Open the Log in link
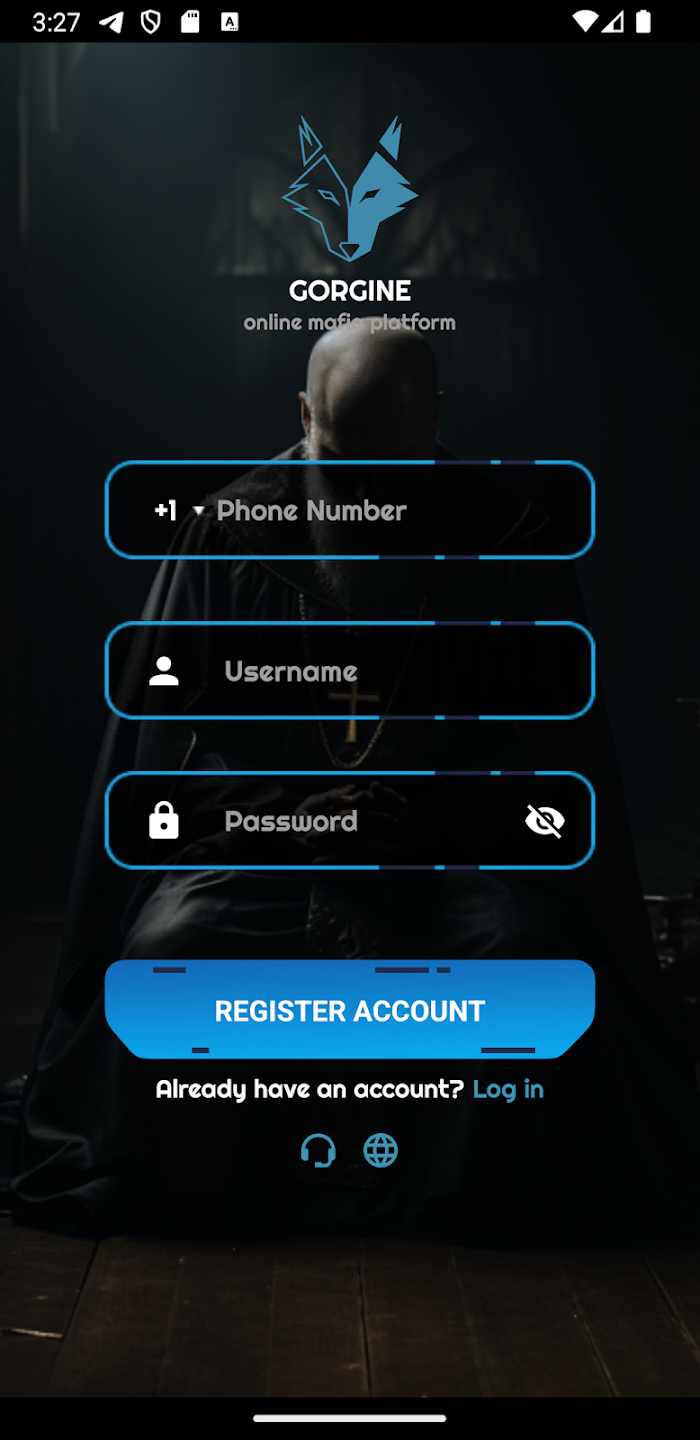 [x=508, y=1089]
